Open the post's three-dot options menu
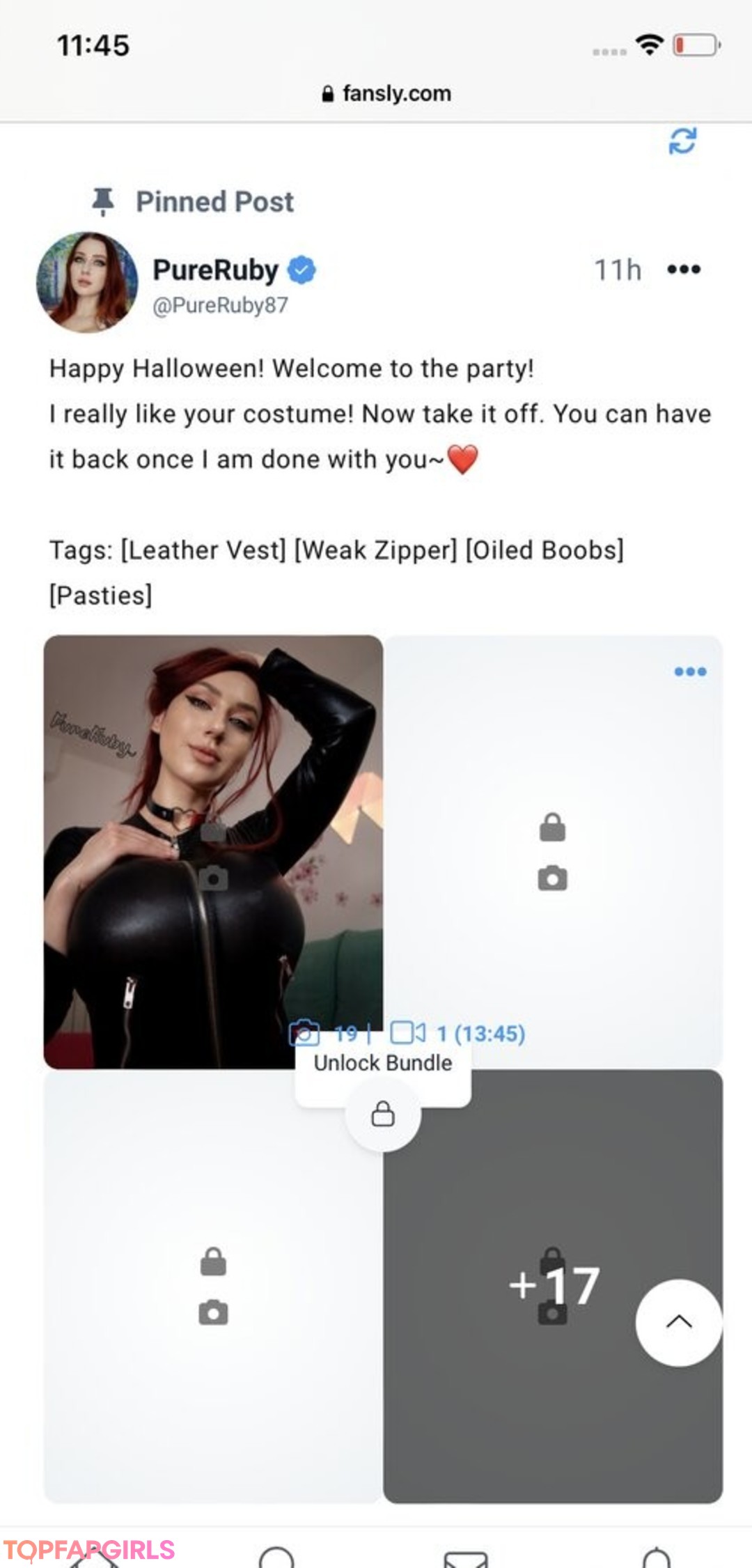The height and width of the screenshot is (1568, 752). click(684, 270)
